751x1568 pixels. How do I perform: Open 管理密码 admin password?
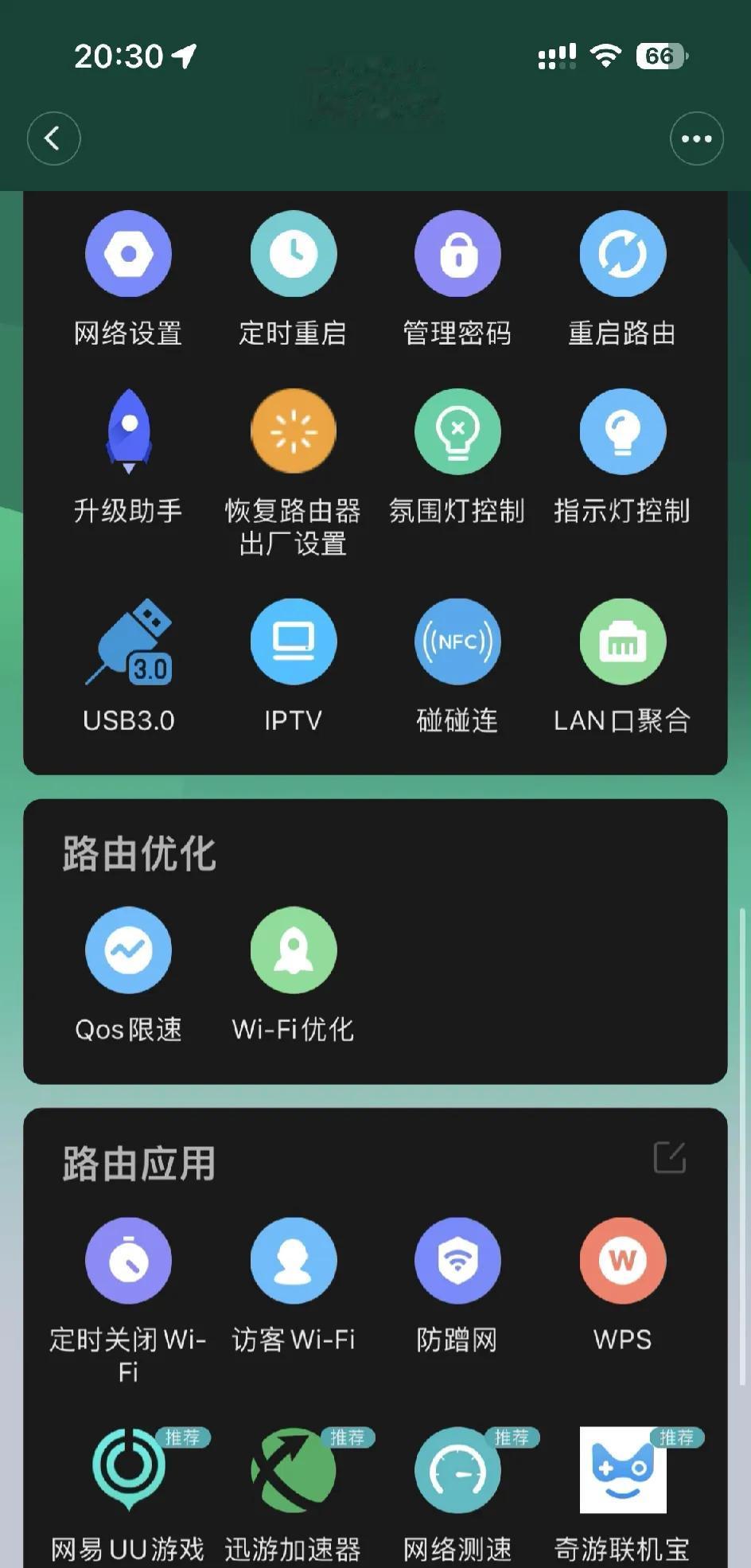[457, 279]
